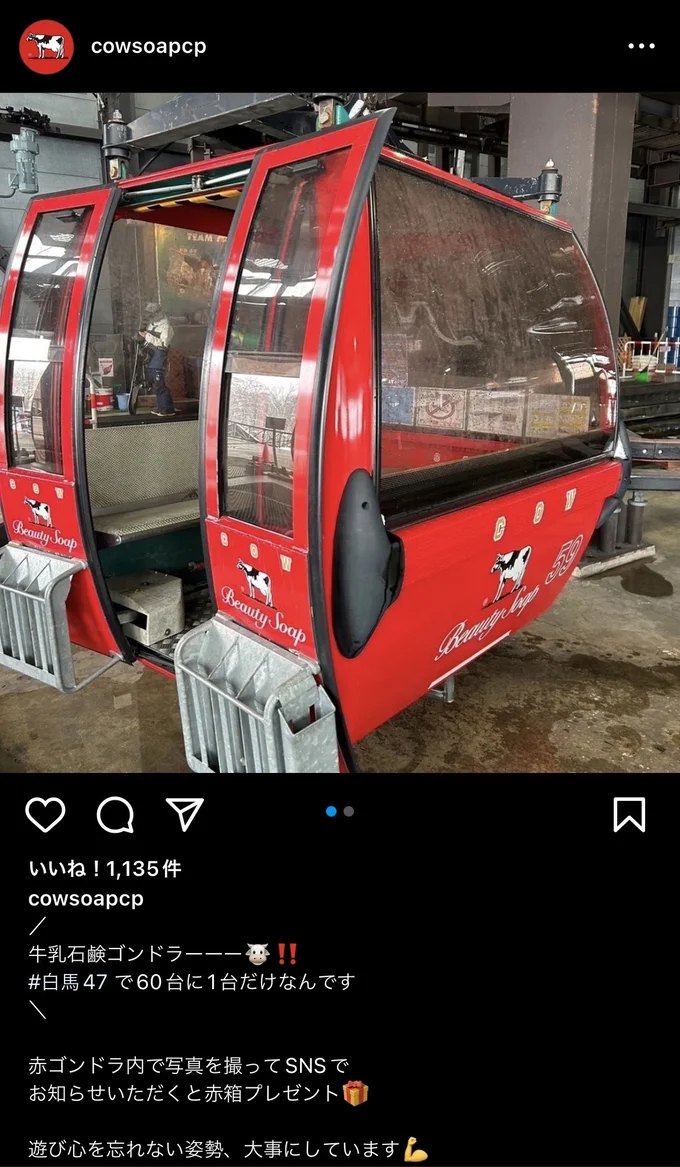Share the post via paper plane icon

point(185,815)
